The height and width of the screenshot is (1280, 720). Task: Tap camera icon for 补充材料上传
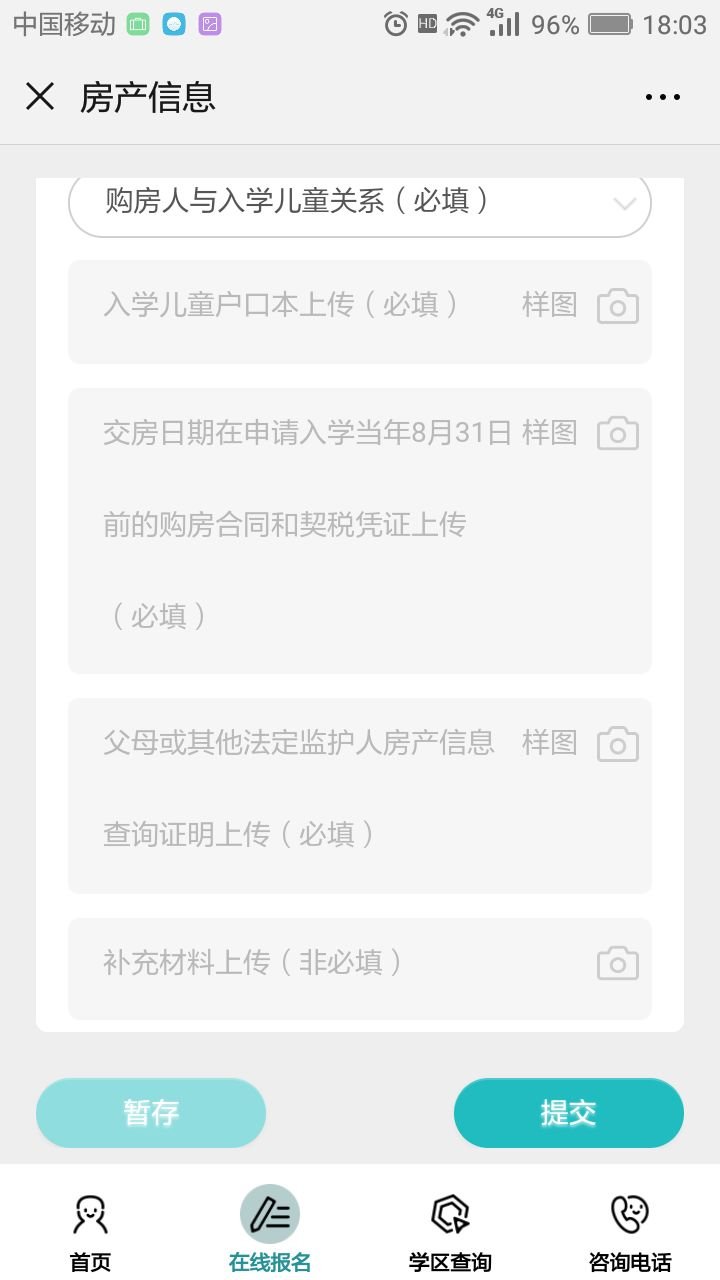tap(617, 963)
